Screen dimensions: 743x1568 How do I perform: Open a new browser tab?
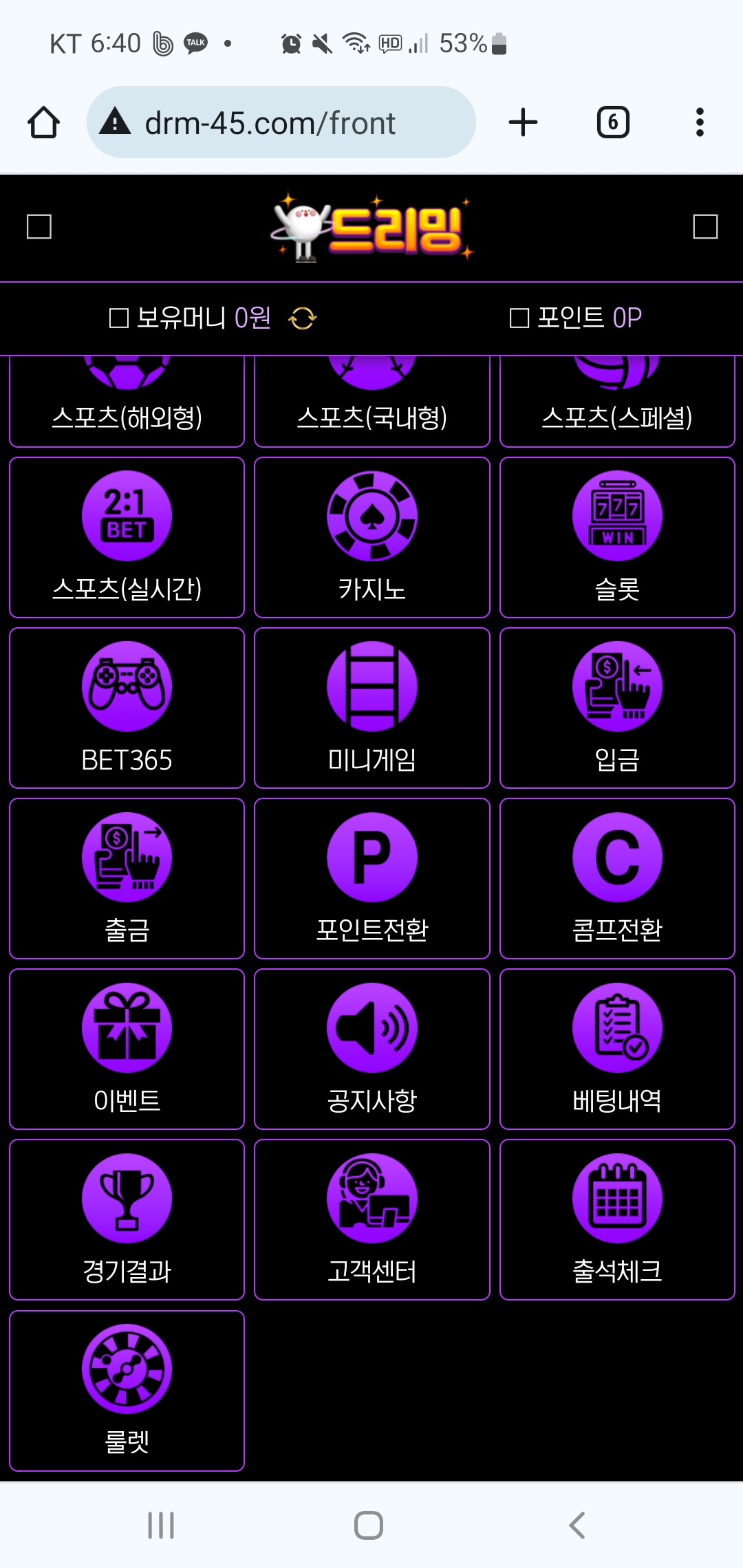pos(523,122)
